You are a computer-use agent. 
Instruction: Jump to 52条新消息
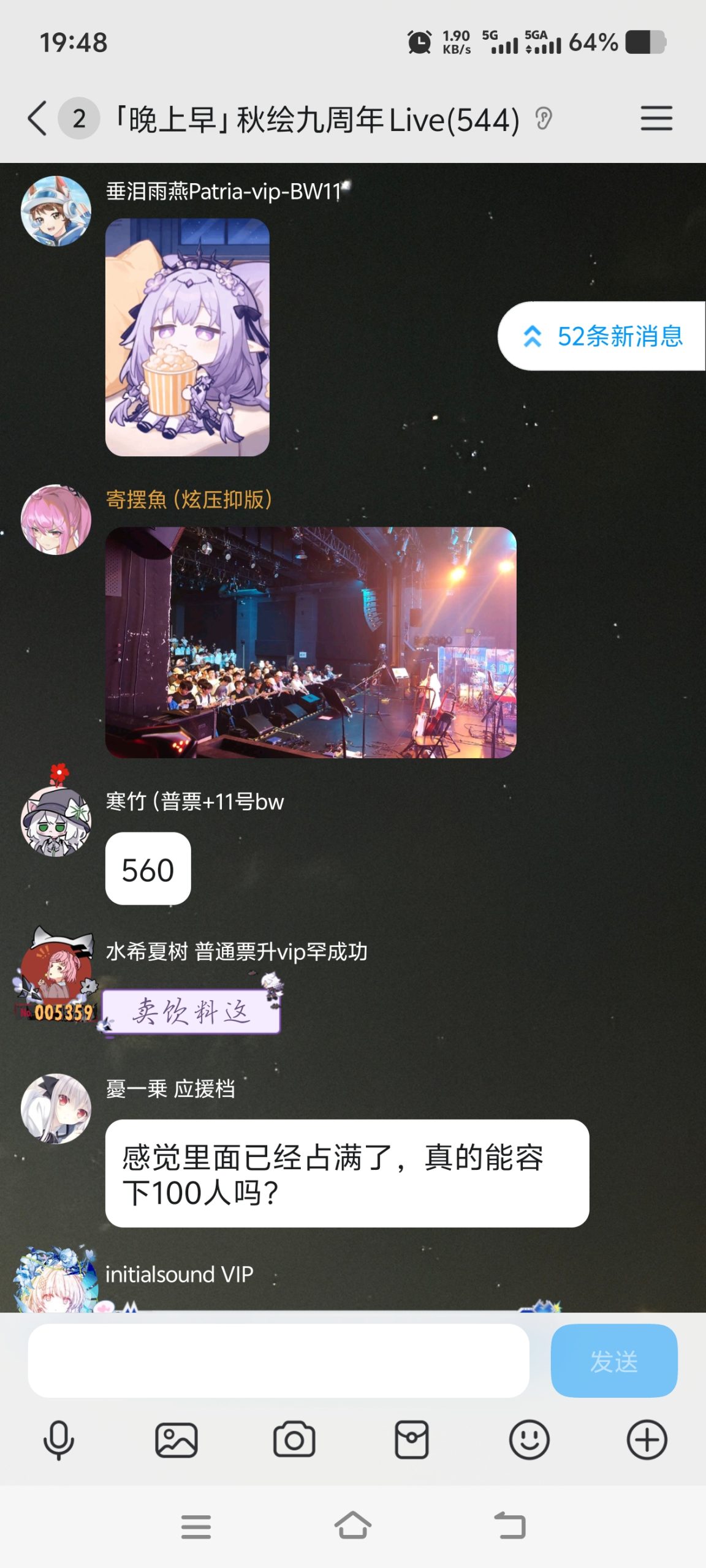pos(602,336)
